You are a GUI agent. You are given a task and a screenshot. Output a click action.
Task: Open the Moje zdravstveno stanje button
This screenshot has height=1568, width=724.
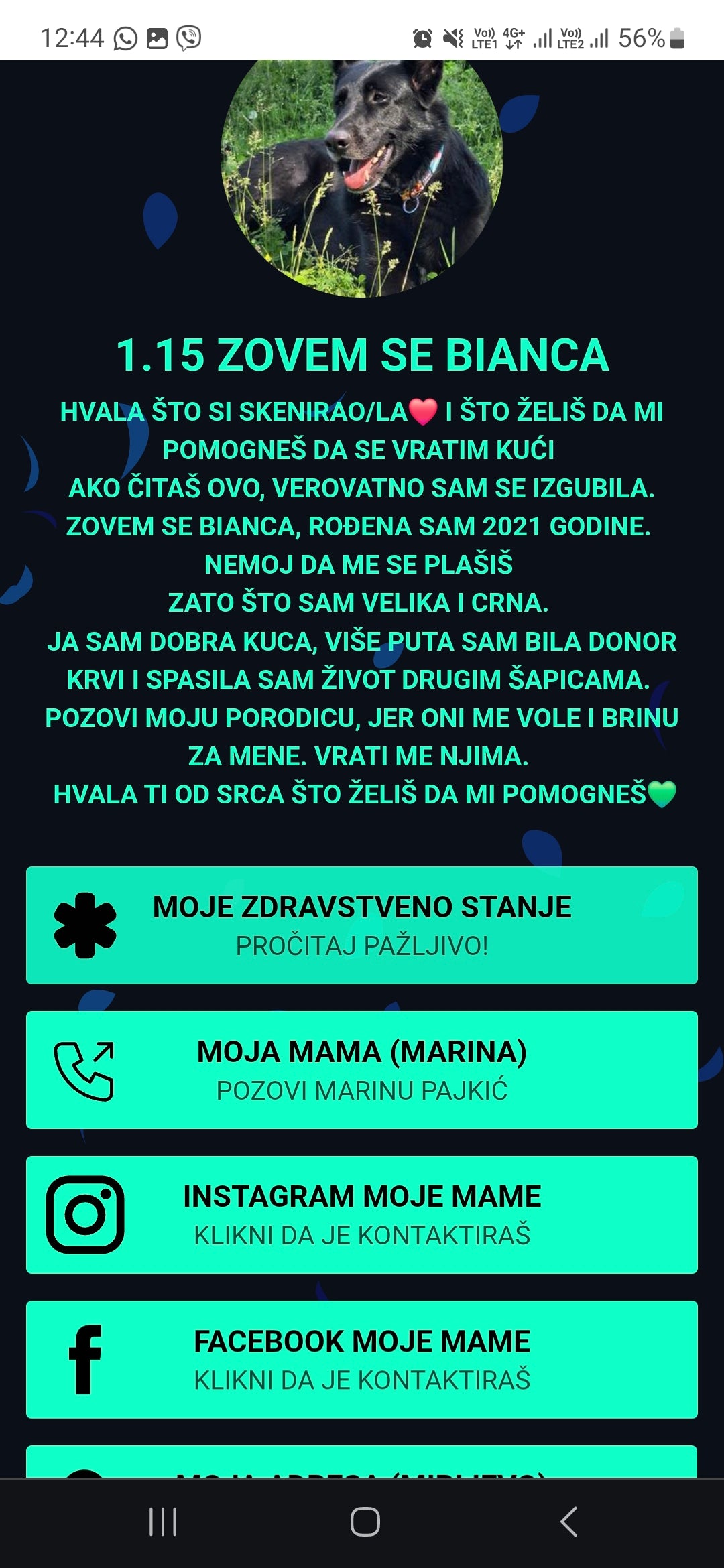tap(362, 925)
